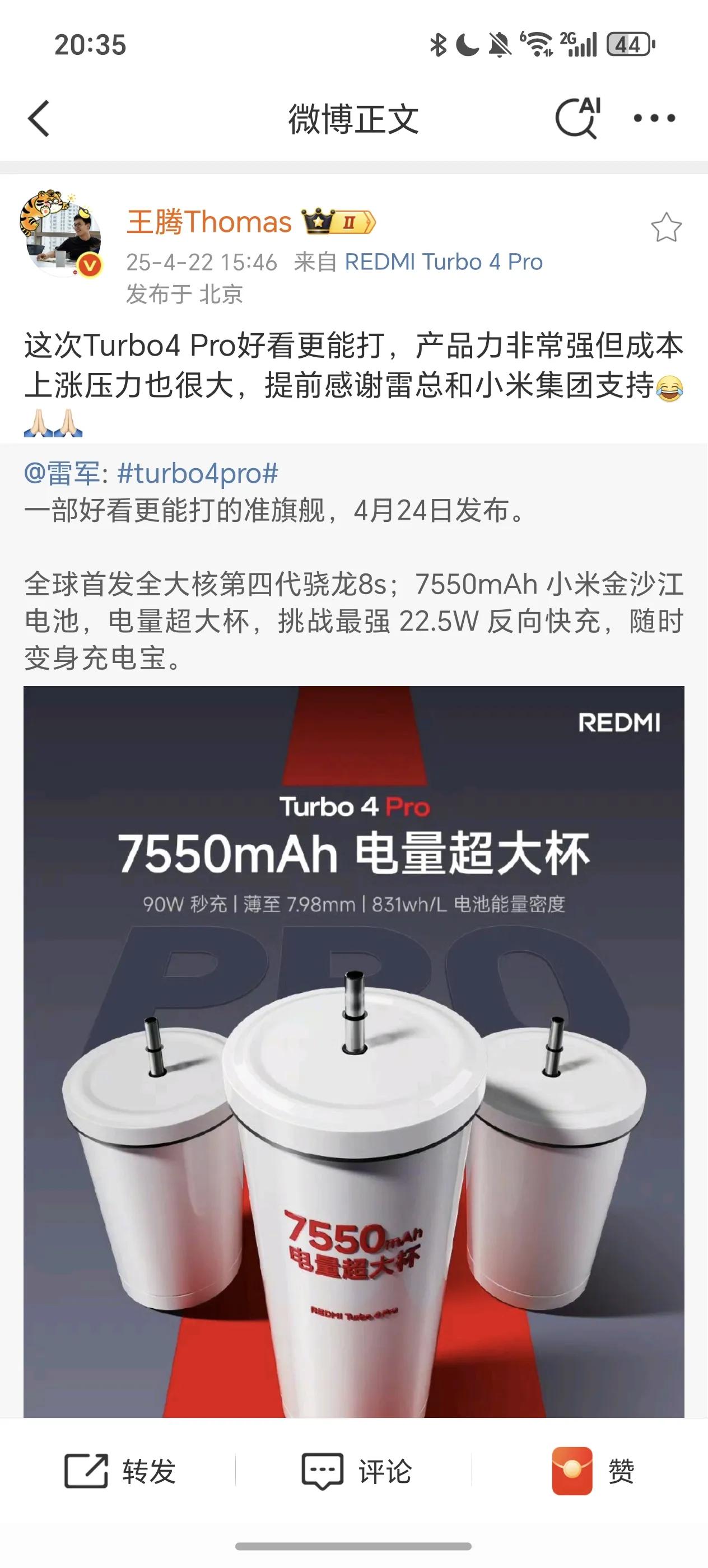This screenshot has width=708, height=1568.
Task: Open the three-dot overflow menu
Action: tap(654, 118)
